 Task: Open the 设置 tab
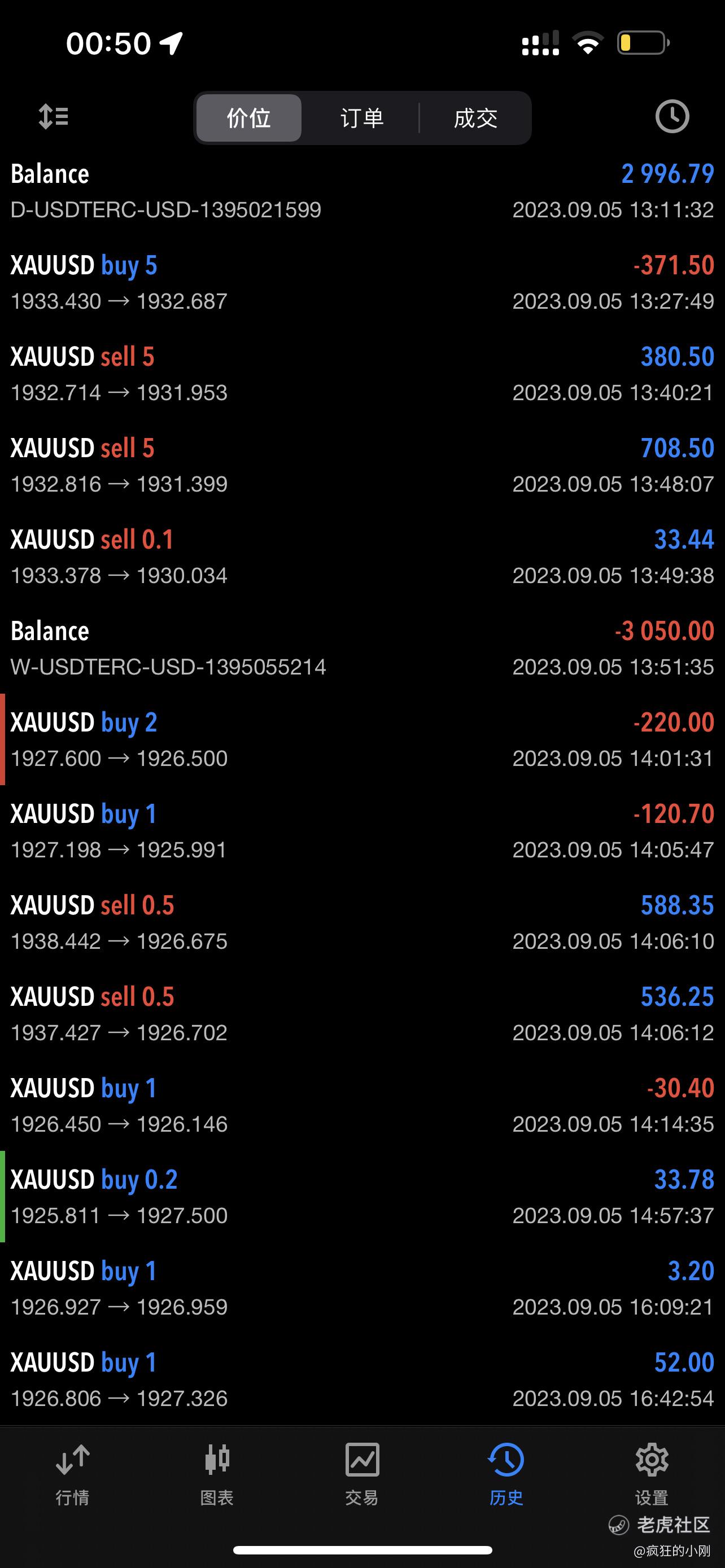click(x=652, y=1471)
